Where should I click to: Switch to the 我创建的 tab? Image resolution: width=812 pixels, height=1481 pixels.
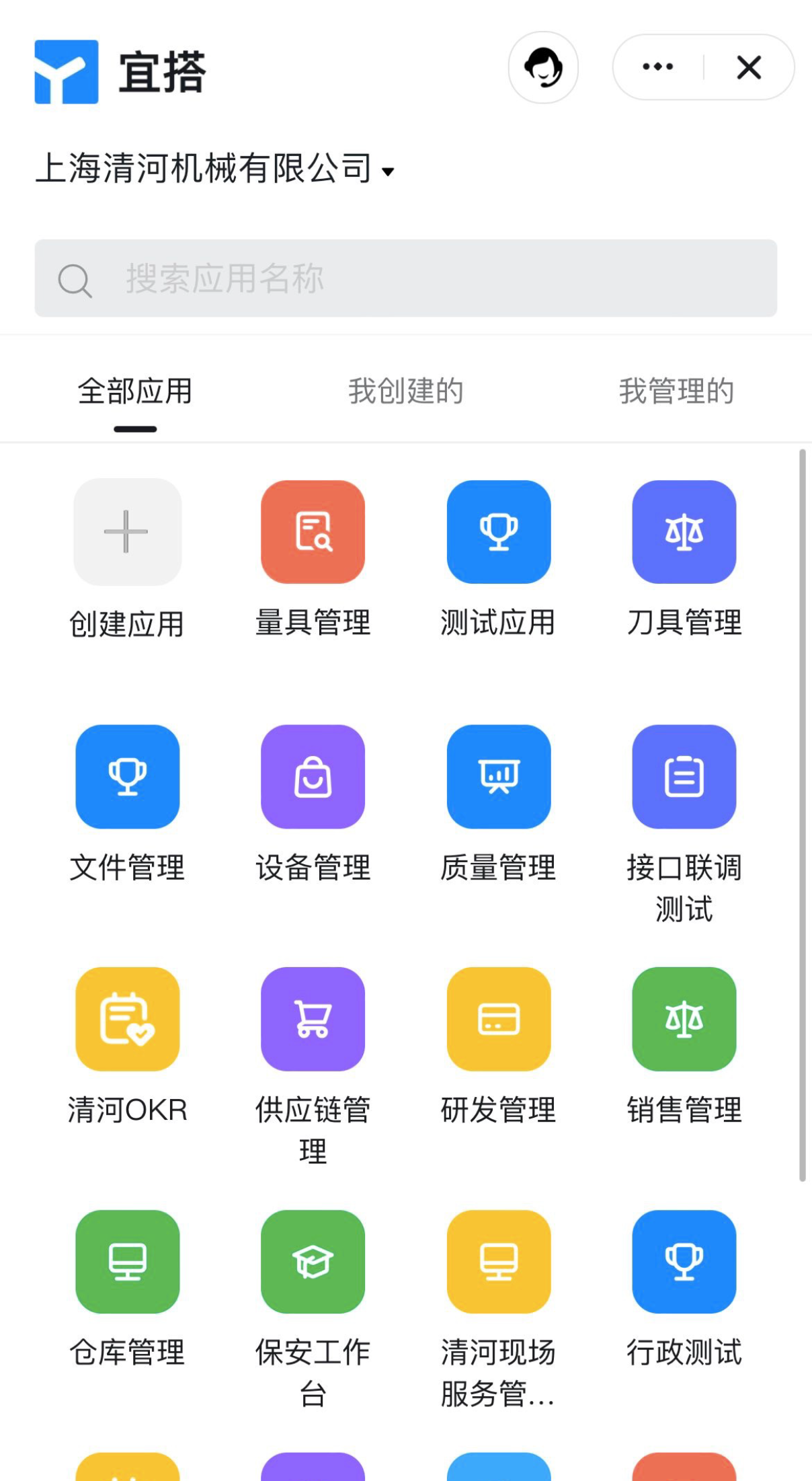click(406, 391)
